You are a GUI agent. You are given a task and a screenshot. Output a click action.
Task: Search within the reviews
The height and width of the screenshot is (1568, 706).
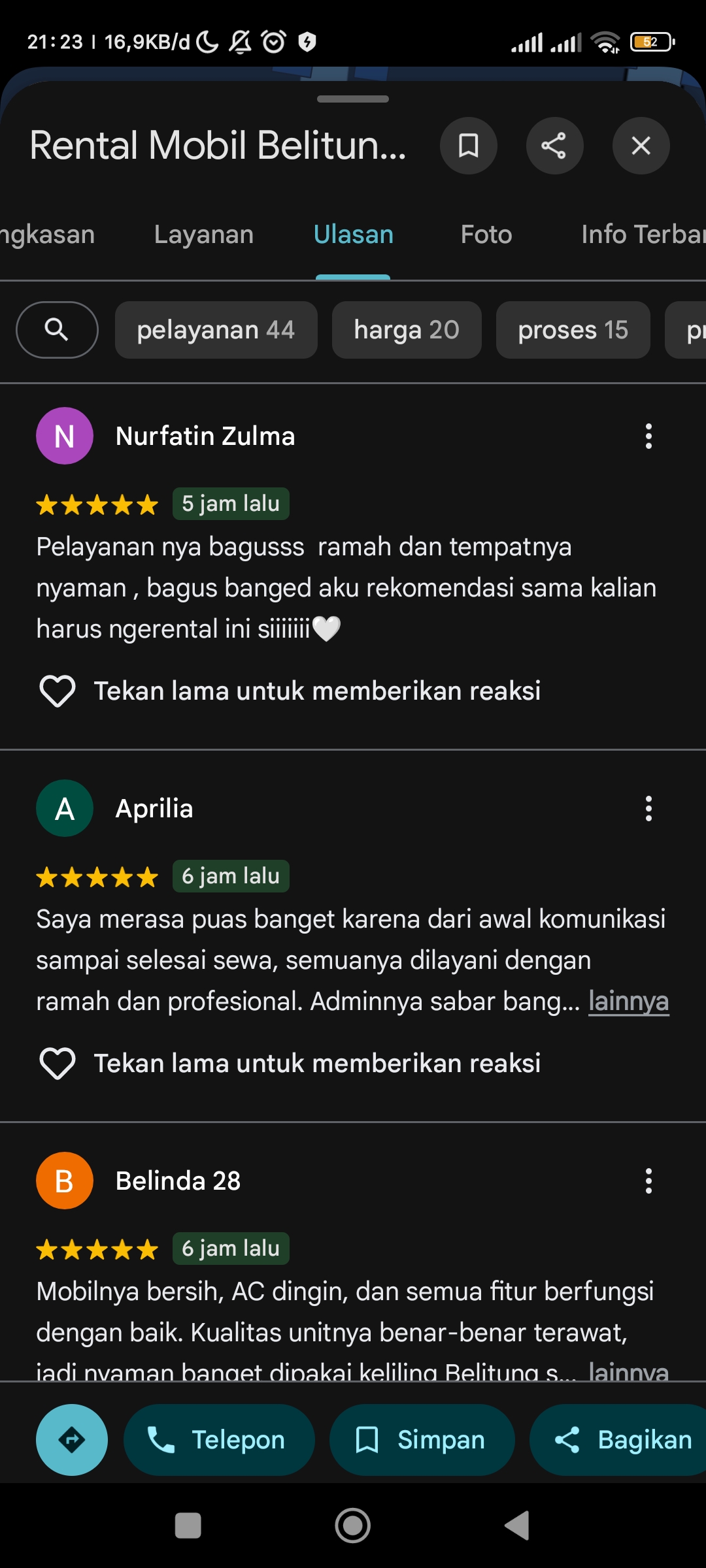(x=57, y=330)
